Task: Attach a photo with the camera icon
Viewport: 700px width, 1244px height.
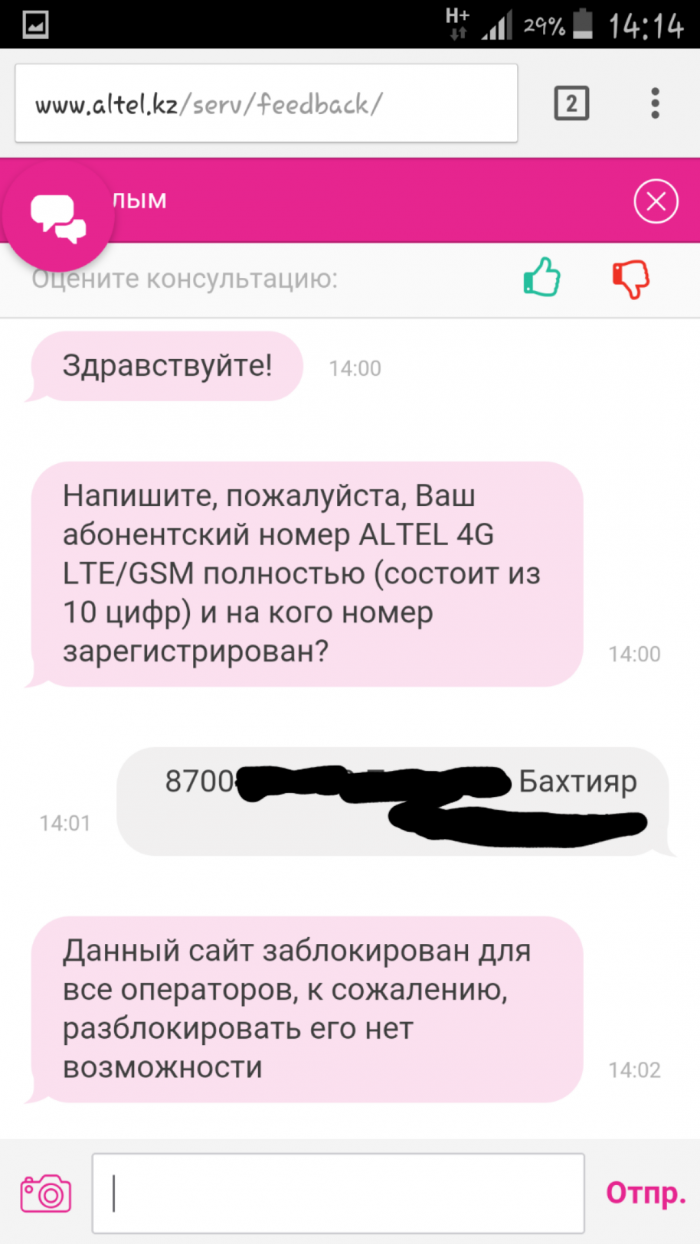Action: (46, 1192)
